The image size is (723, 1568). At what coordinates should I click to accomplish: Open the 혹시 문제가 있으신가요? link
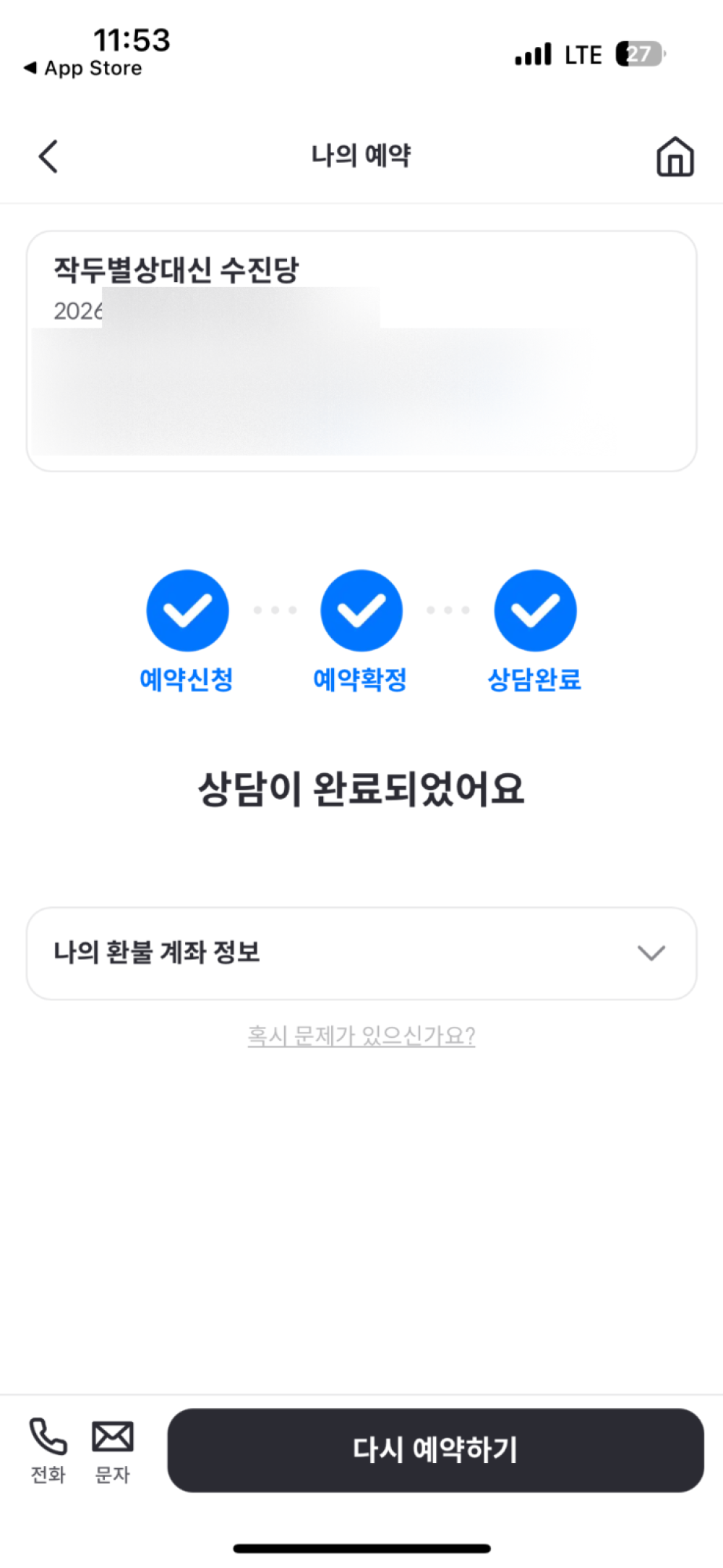[361, 1036]
